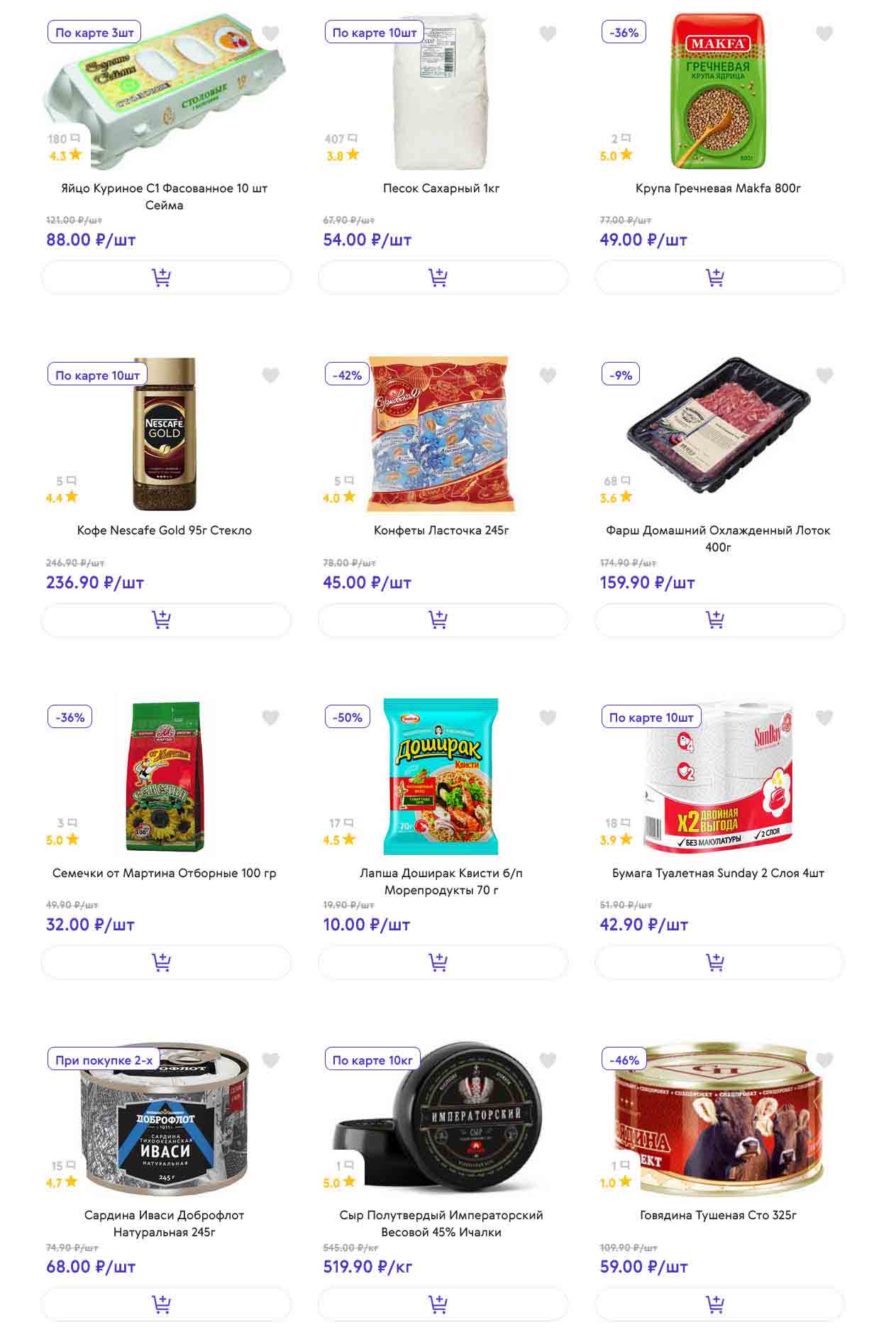Open Крупа Гречневая Makfa 800г product card

click(718, 188)
